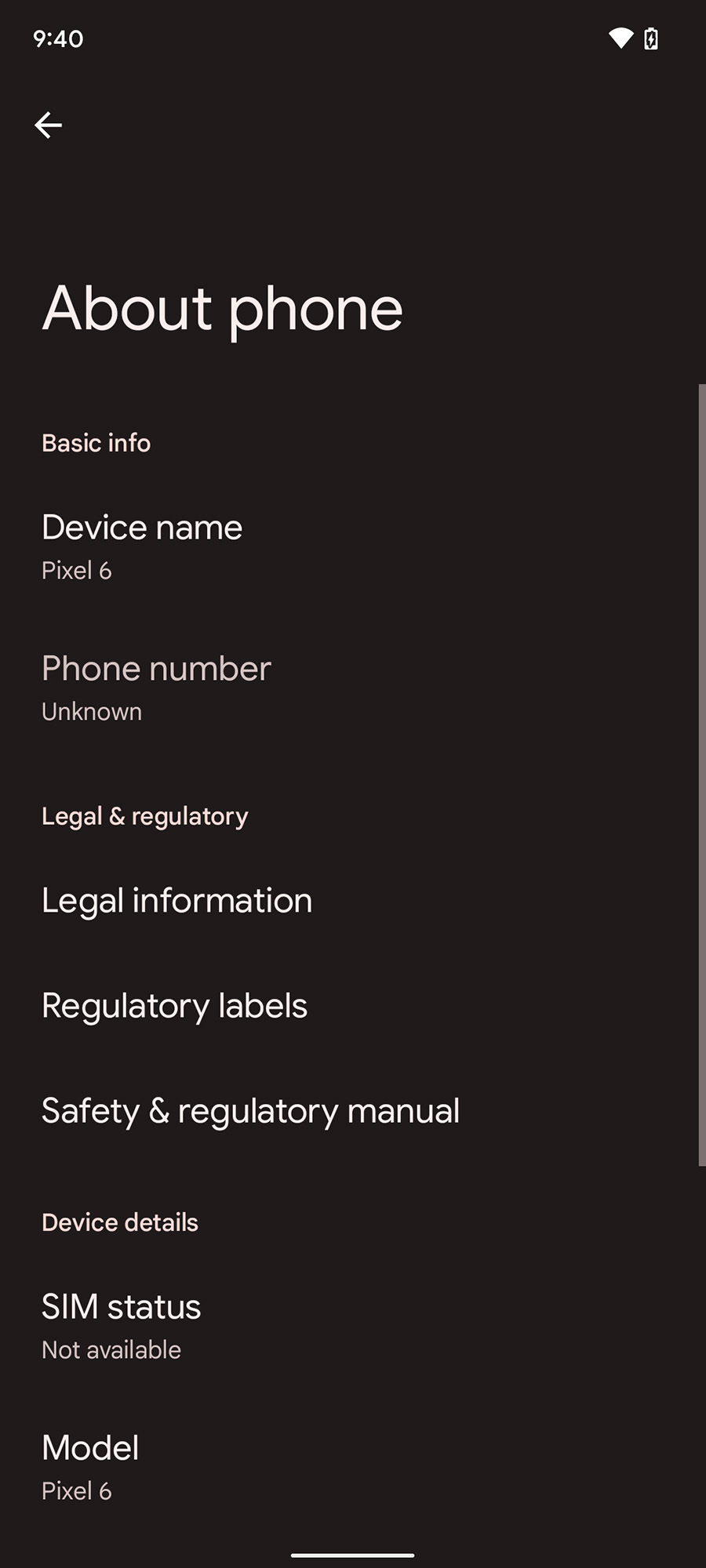Go back using the top arrow
The width and height of the screenshot is (706, 1568).
(x=49, y=125)
